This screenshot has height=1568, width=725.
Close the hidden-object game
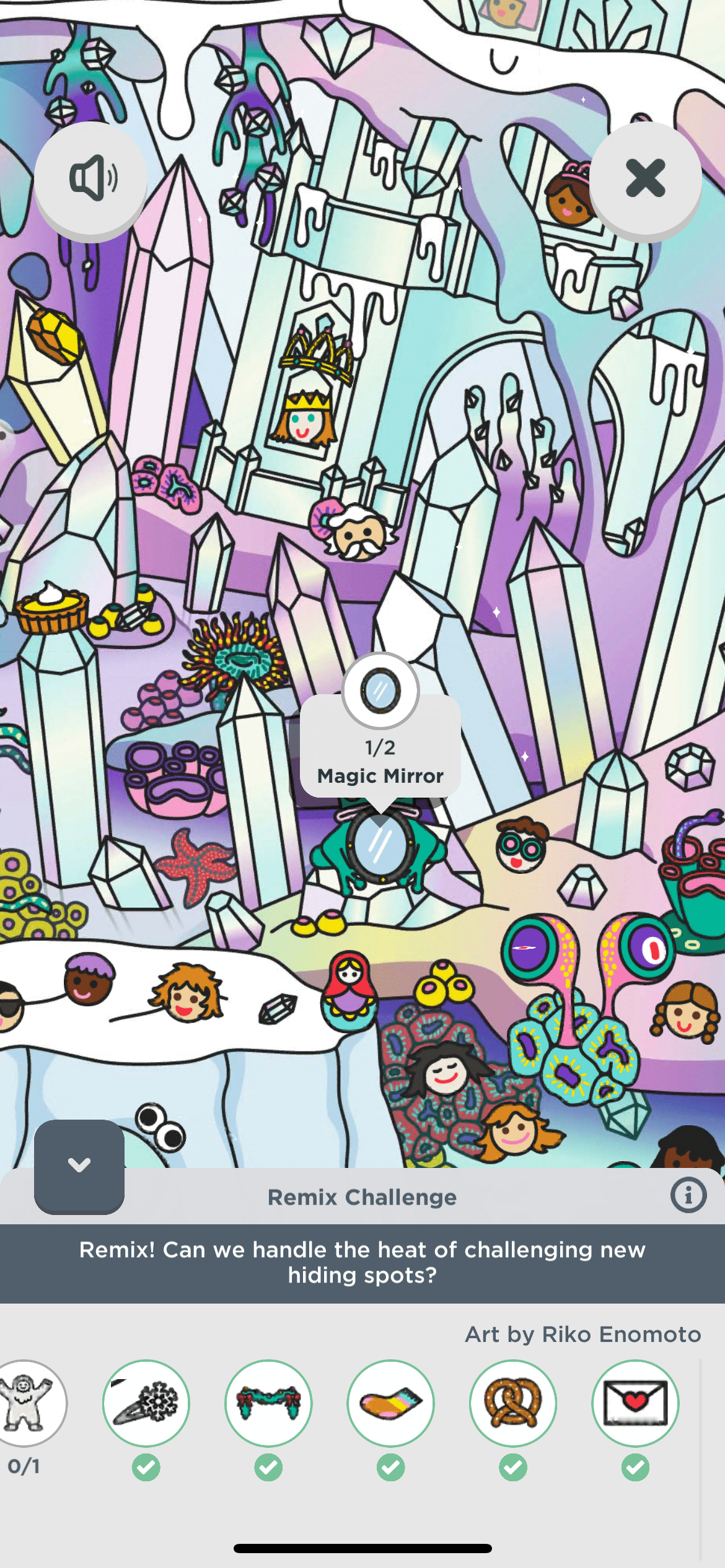click(x=645, y=178)
